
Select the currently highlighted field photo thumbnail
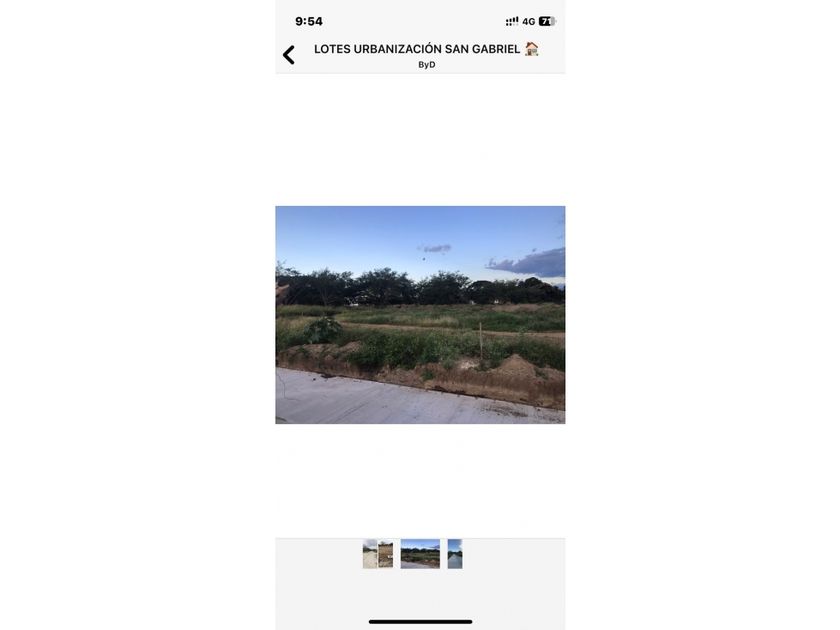pos(420,554)
